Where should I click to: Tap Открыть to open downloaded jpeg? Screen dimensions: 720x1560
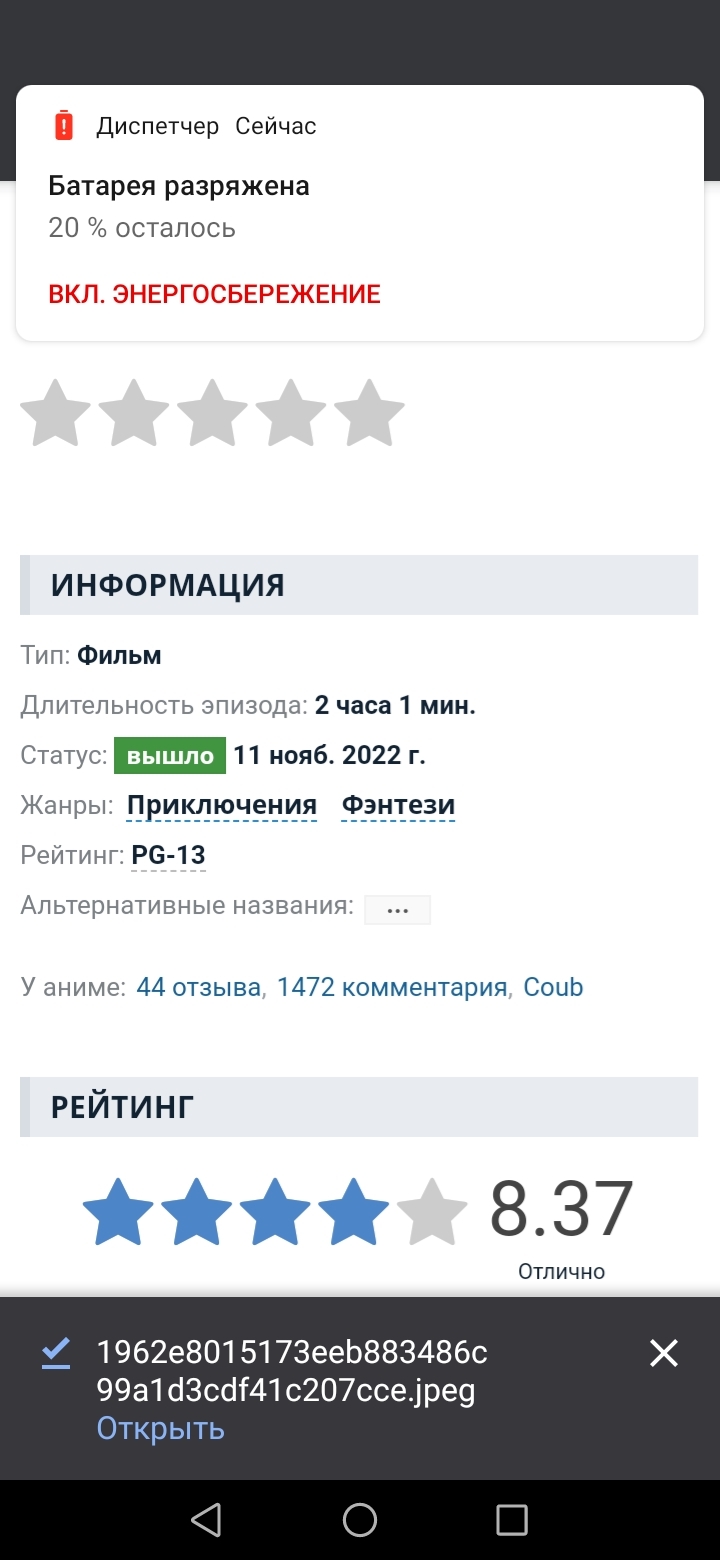160,1428
